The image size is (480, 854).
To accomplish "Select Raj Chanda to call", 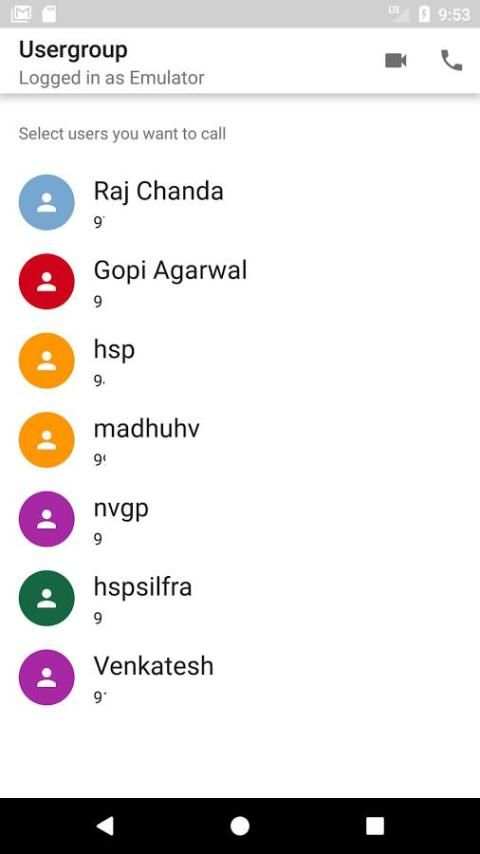I will (240, 203).
